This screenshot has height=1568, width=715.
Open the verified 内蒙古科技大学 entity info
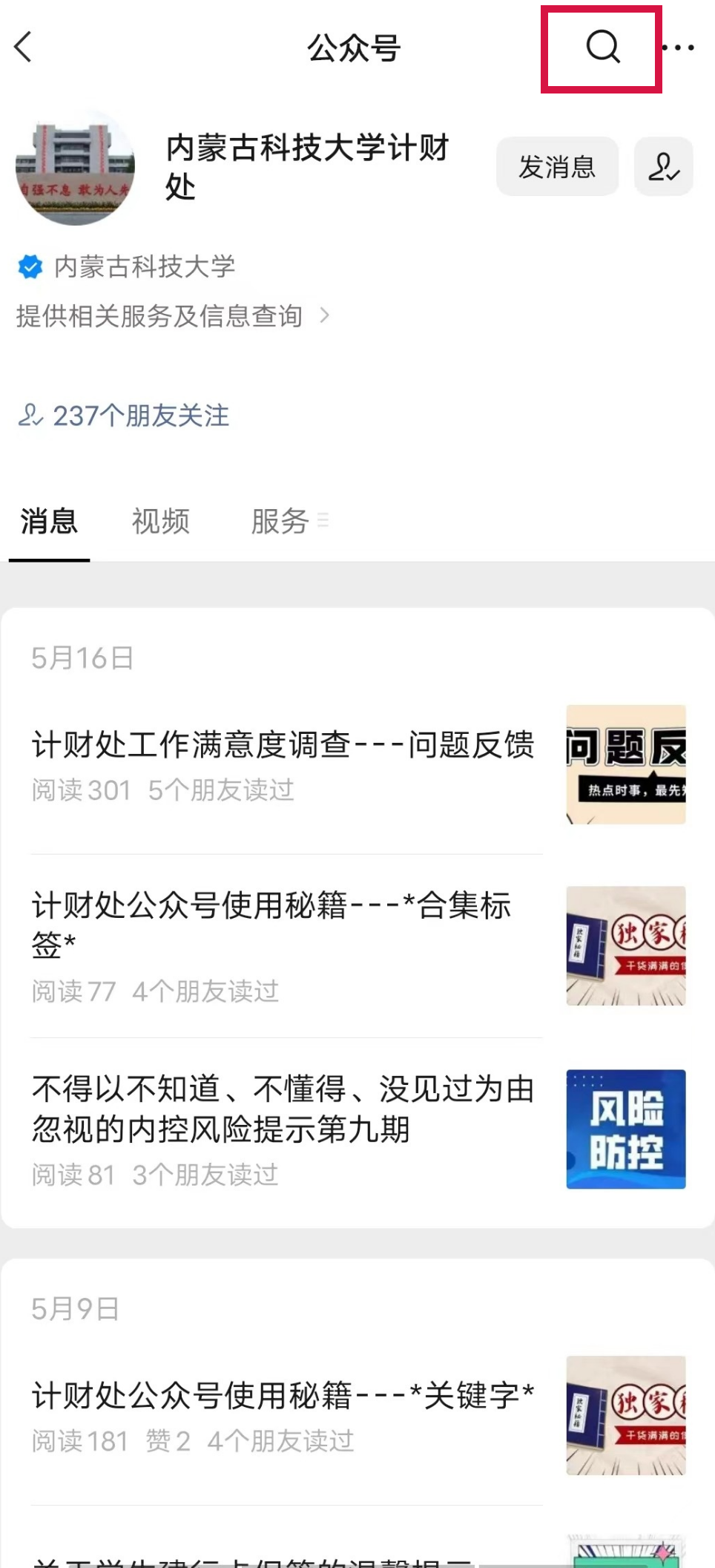pos(144,267)
